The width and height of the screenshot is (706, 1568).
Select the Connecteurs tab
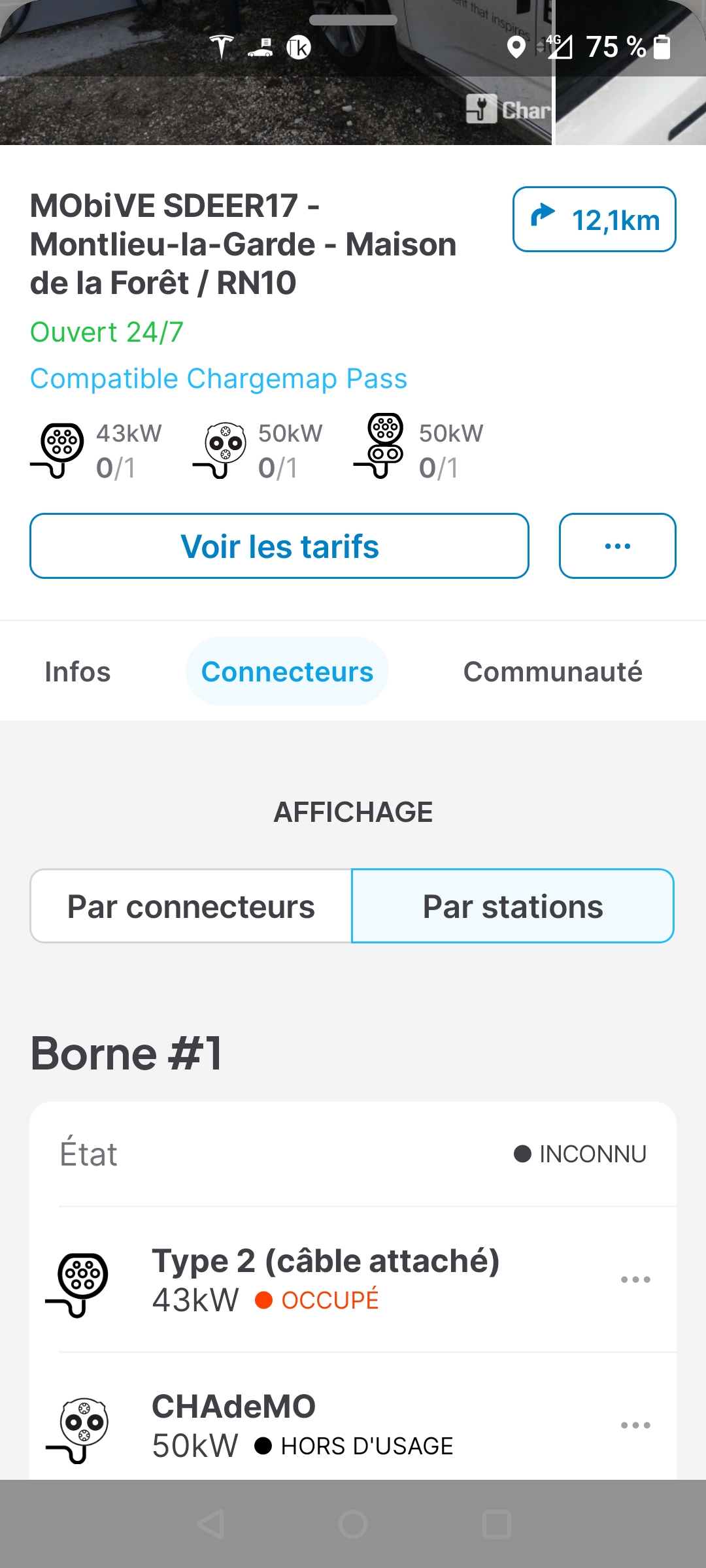pos(287,672)
